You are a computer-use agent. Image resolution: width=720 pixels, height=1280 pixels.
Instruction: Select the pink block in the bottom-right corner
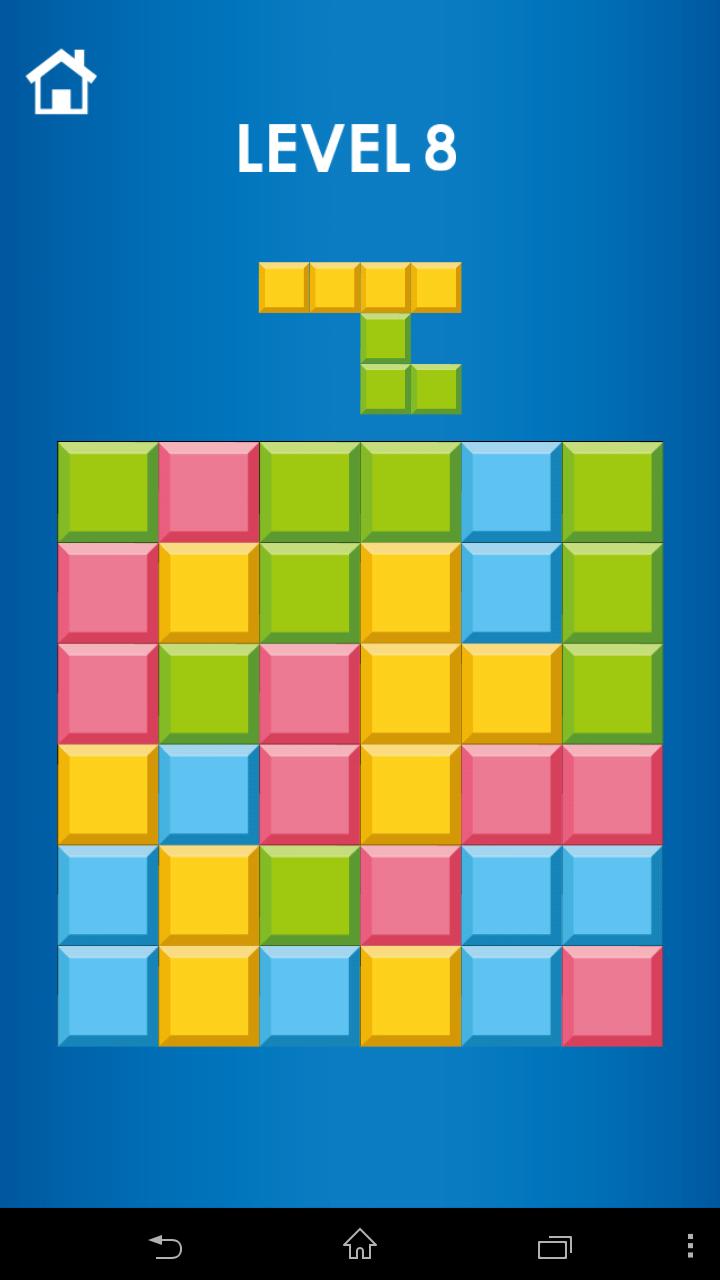coord(611,997)
